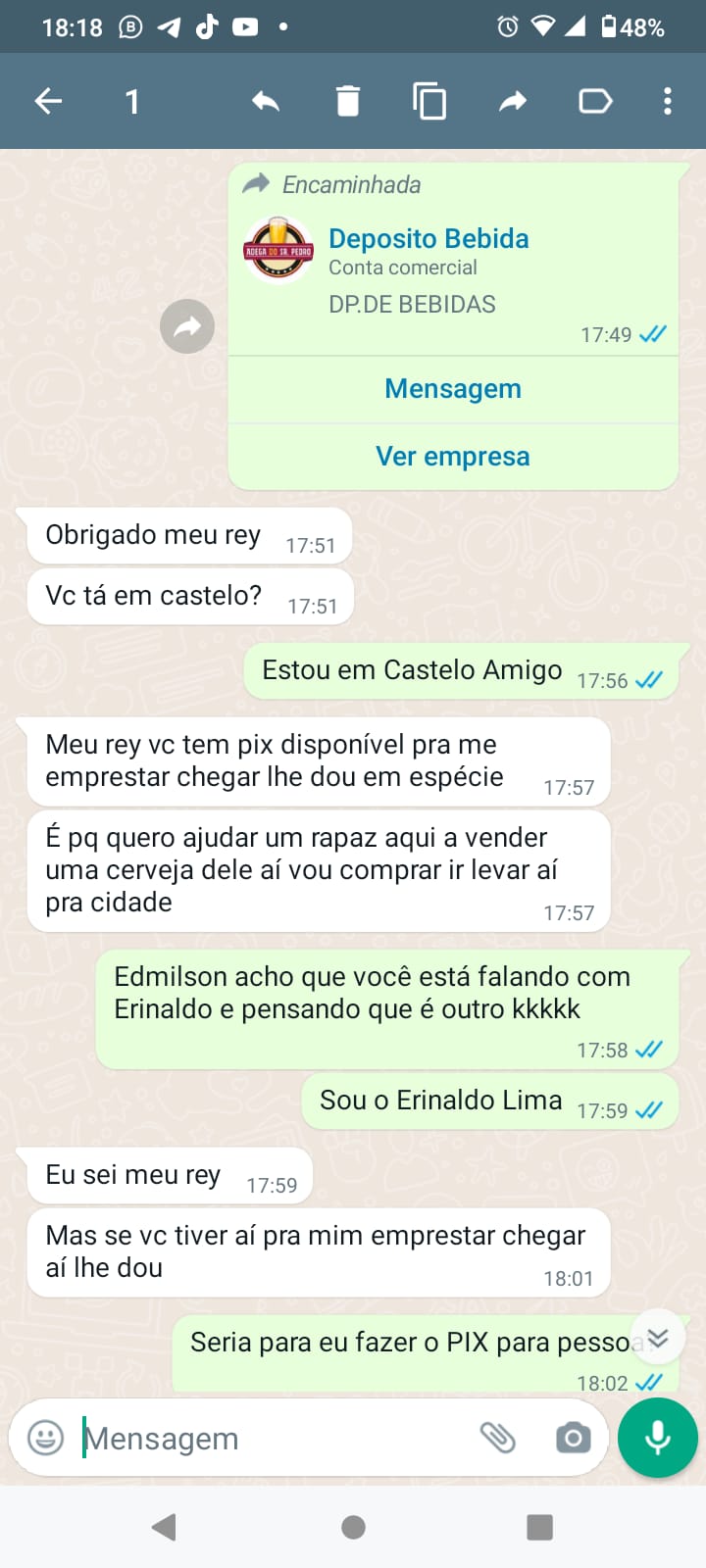This screenshot has height=1568, width=706.
Task: Open the attachment paperclip
Action: [498, 1438]
